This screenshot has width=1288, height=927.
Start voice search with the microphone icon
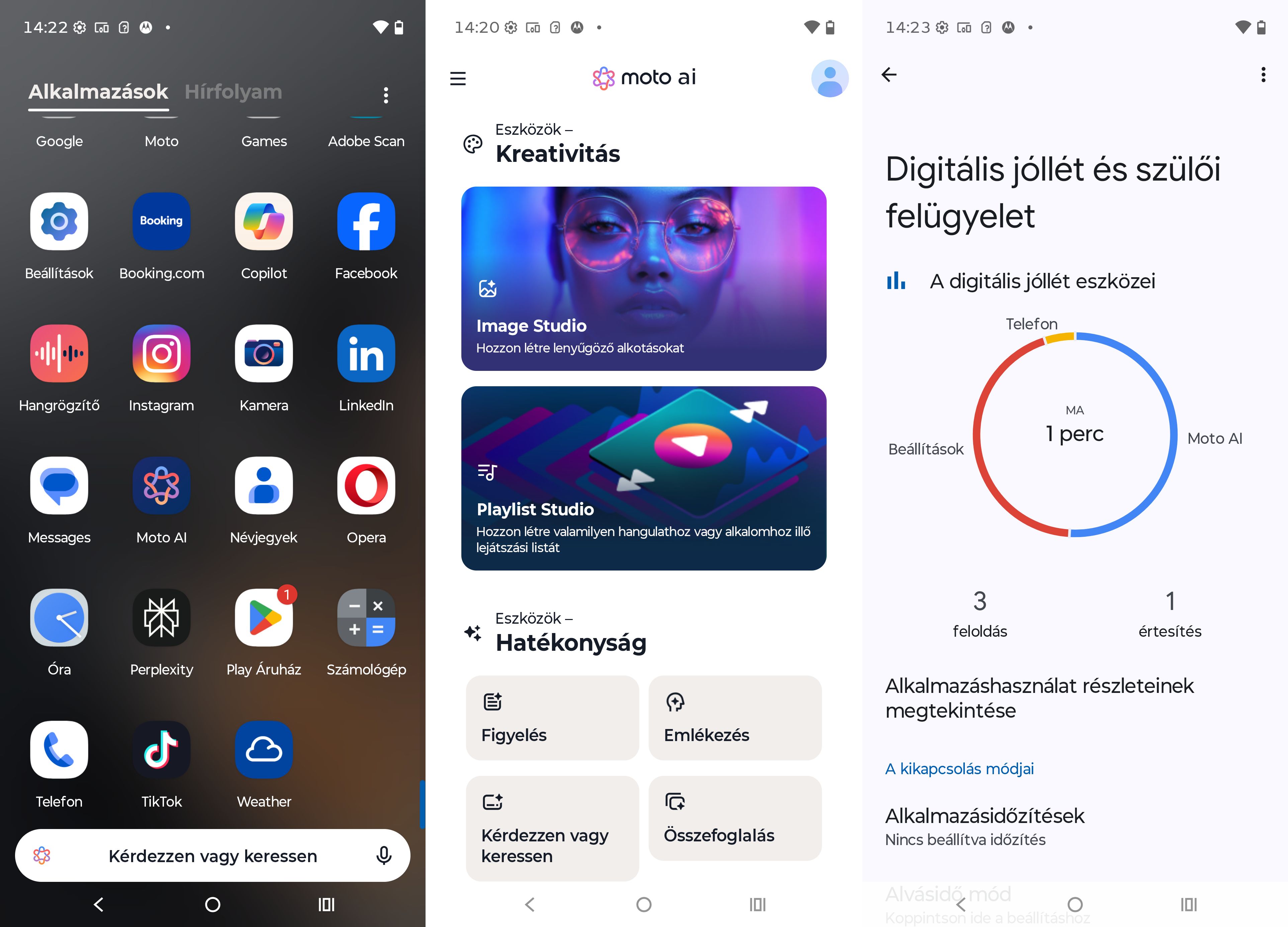coord(384,855)
